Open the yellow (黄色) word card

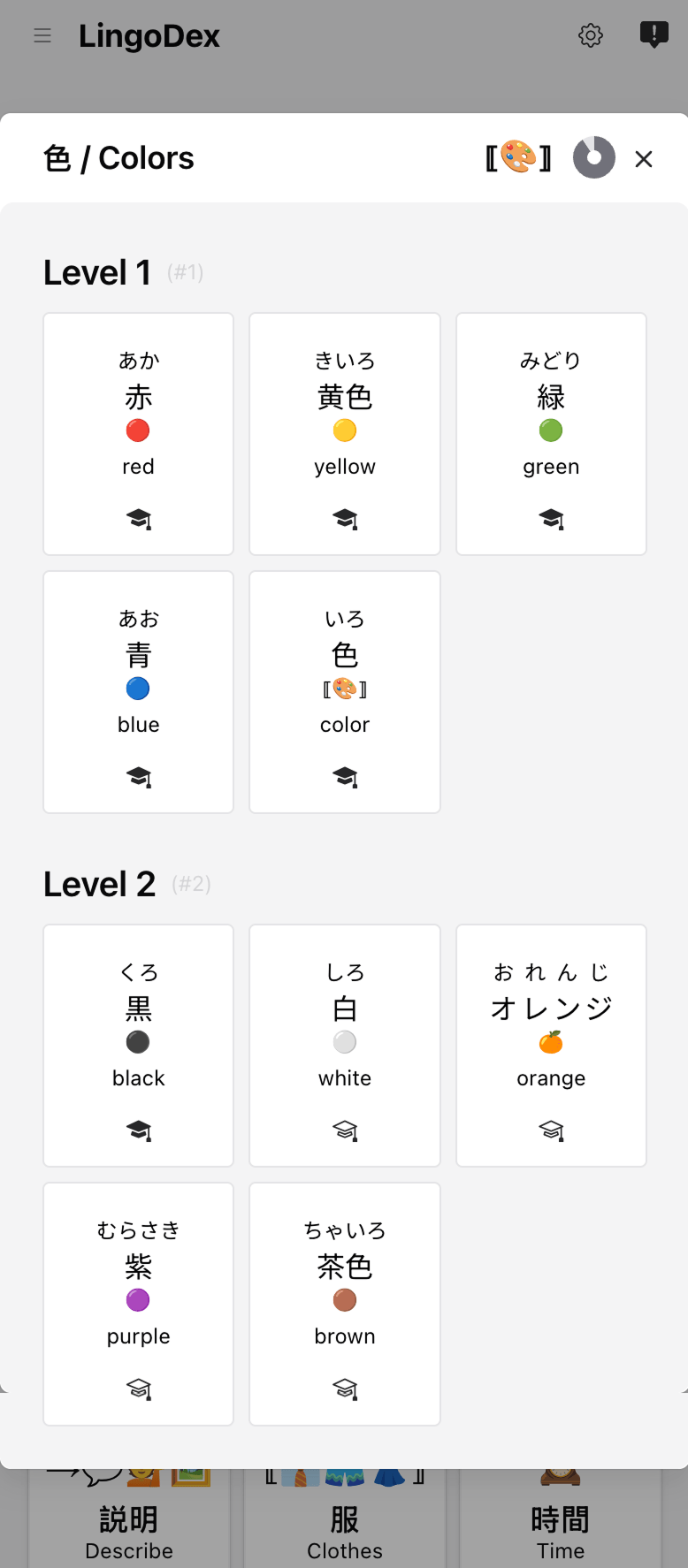tap(345, 415)
